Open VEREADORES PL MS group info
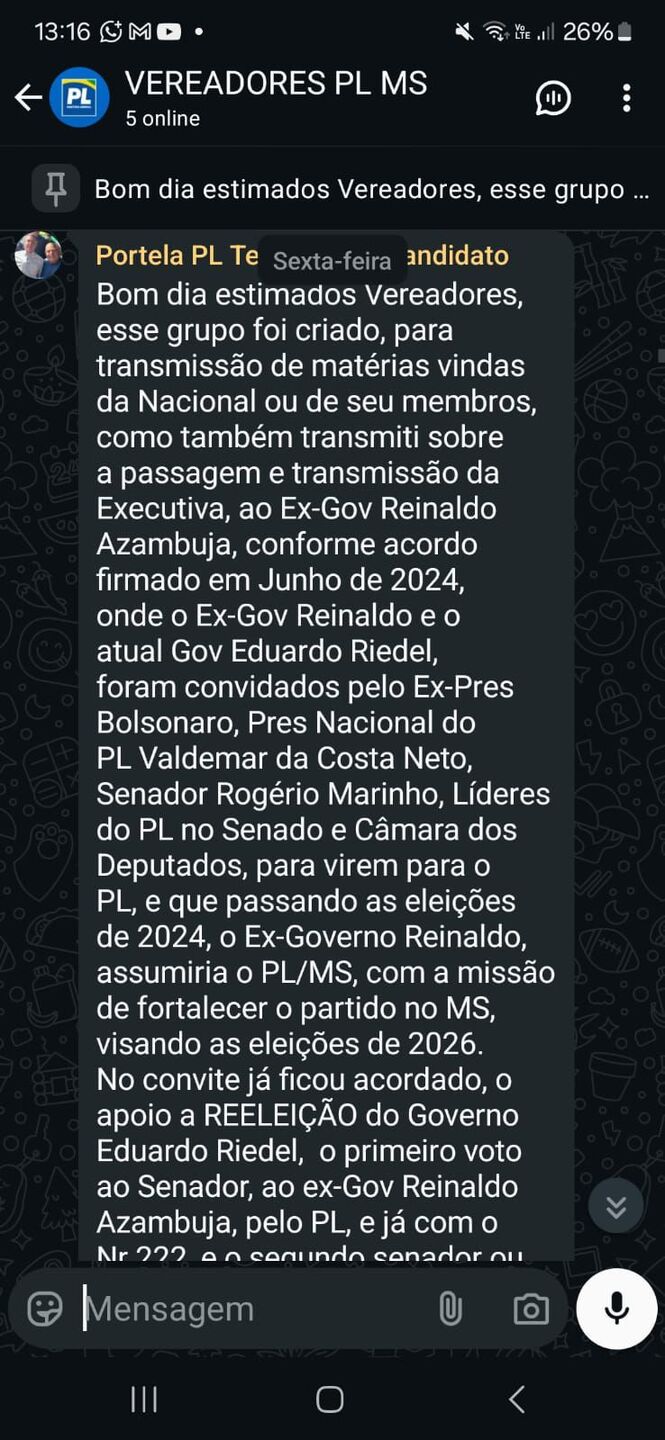The image size is (665, 1440). point(275,98)
